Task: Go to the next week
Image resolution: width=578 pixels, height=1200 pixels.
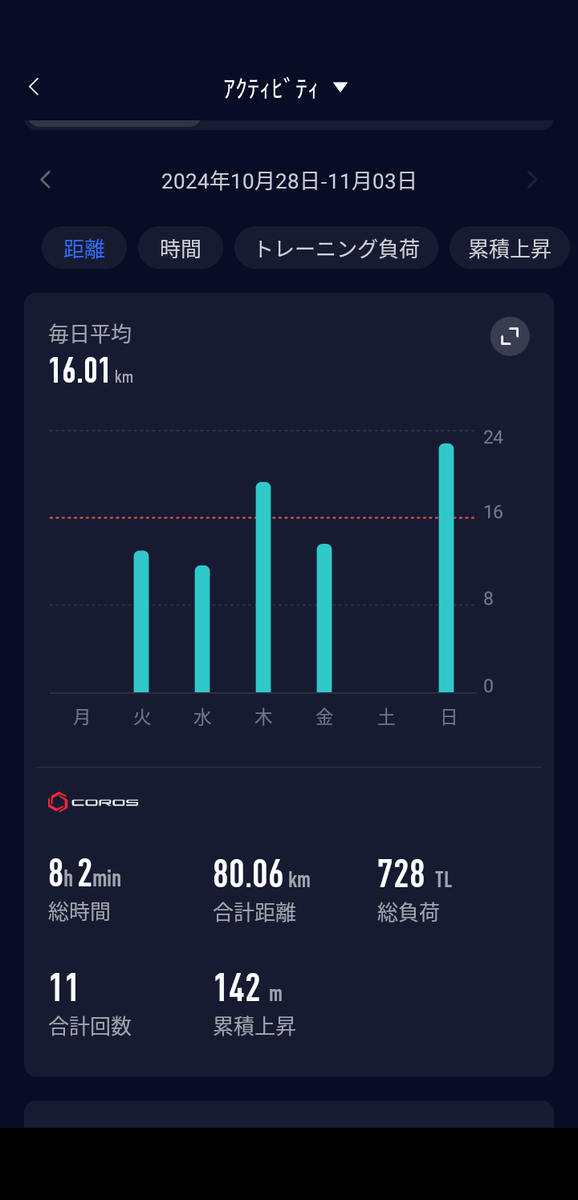Action: tap(532, 180)
